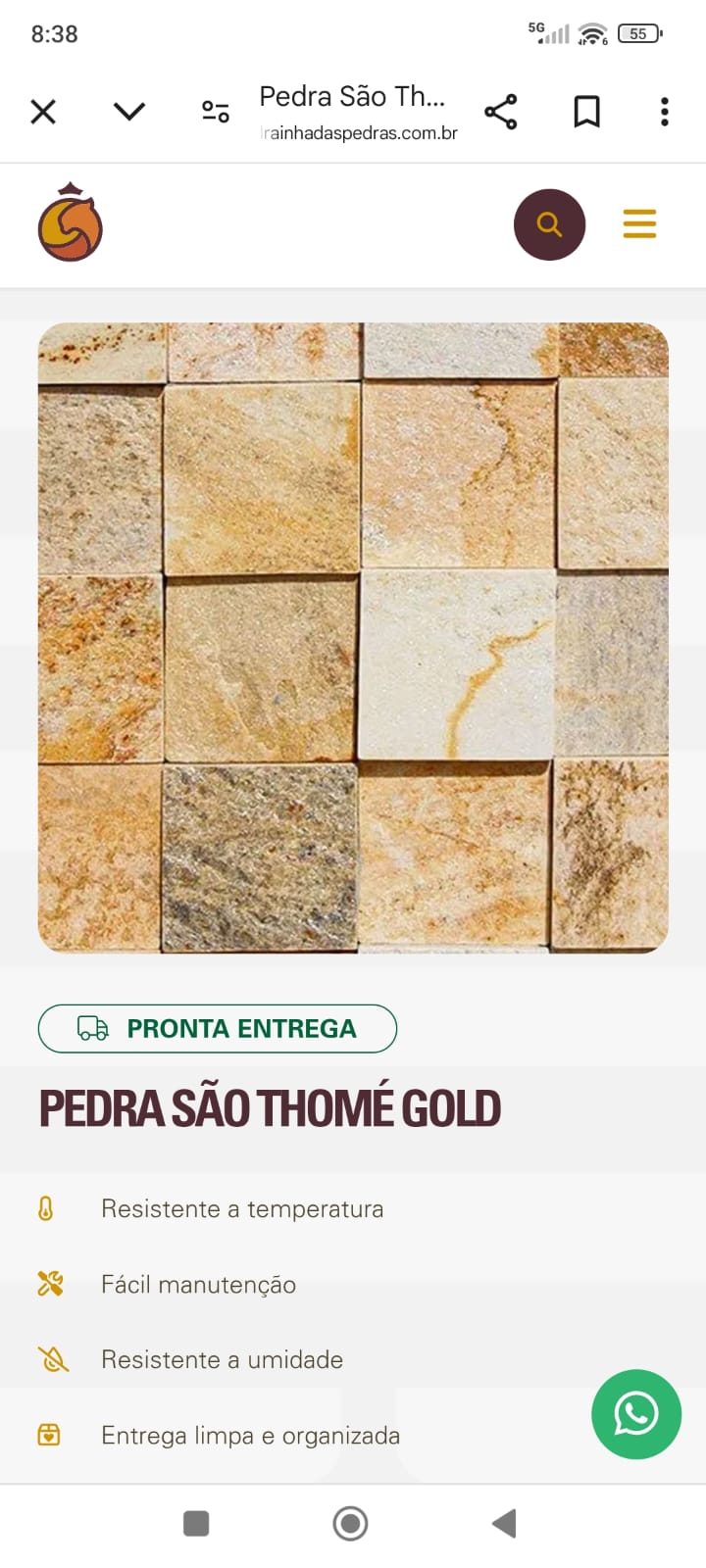Open the Pedra São Thomé Gold photo

[x=353, y=637]
